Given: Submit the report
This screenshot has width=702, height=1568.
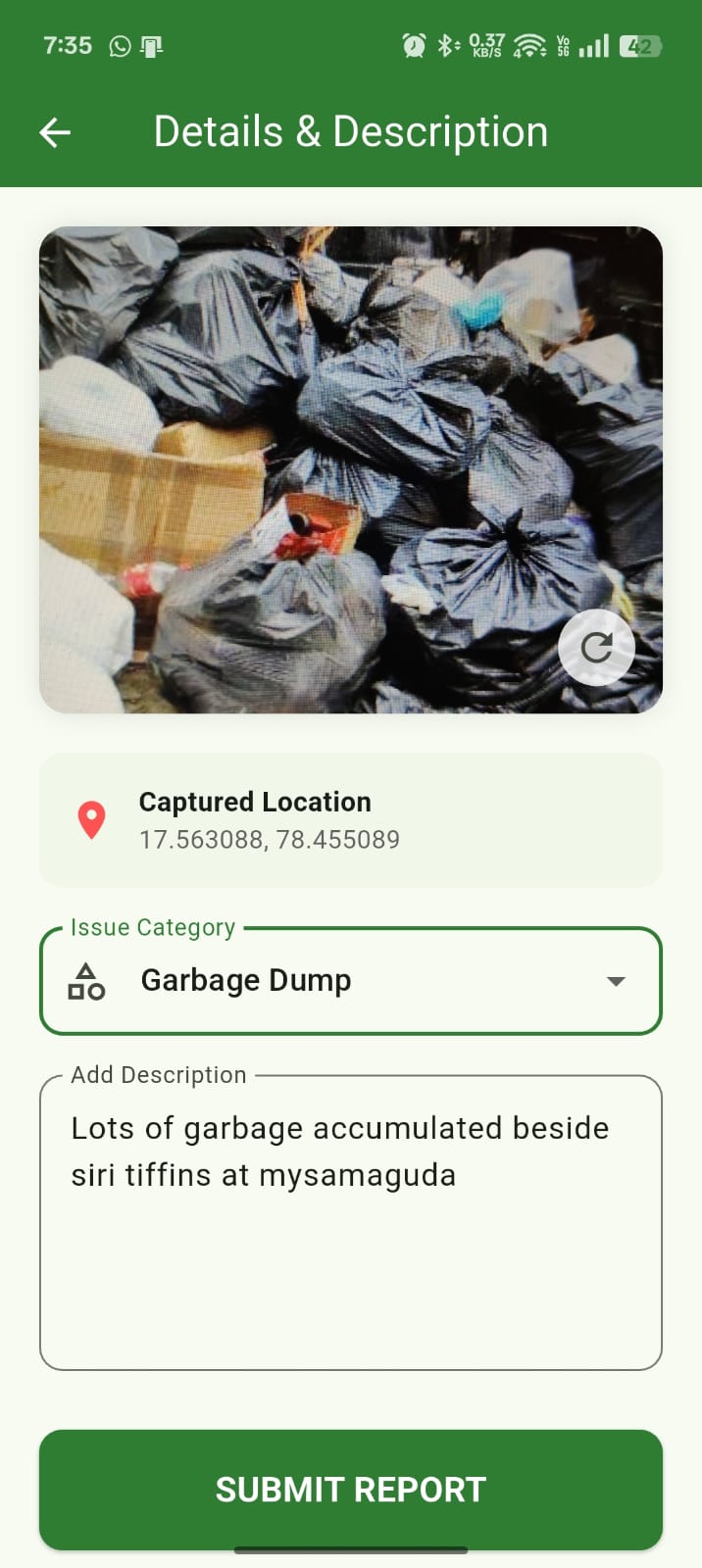Looking at the screenshot, I should (351, 1490).
